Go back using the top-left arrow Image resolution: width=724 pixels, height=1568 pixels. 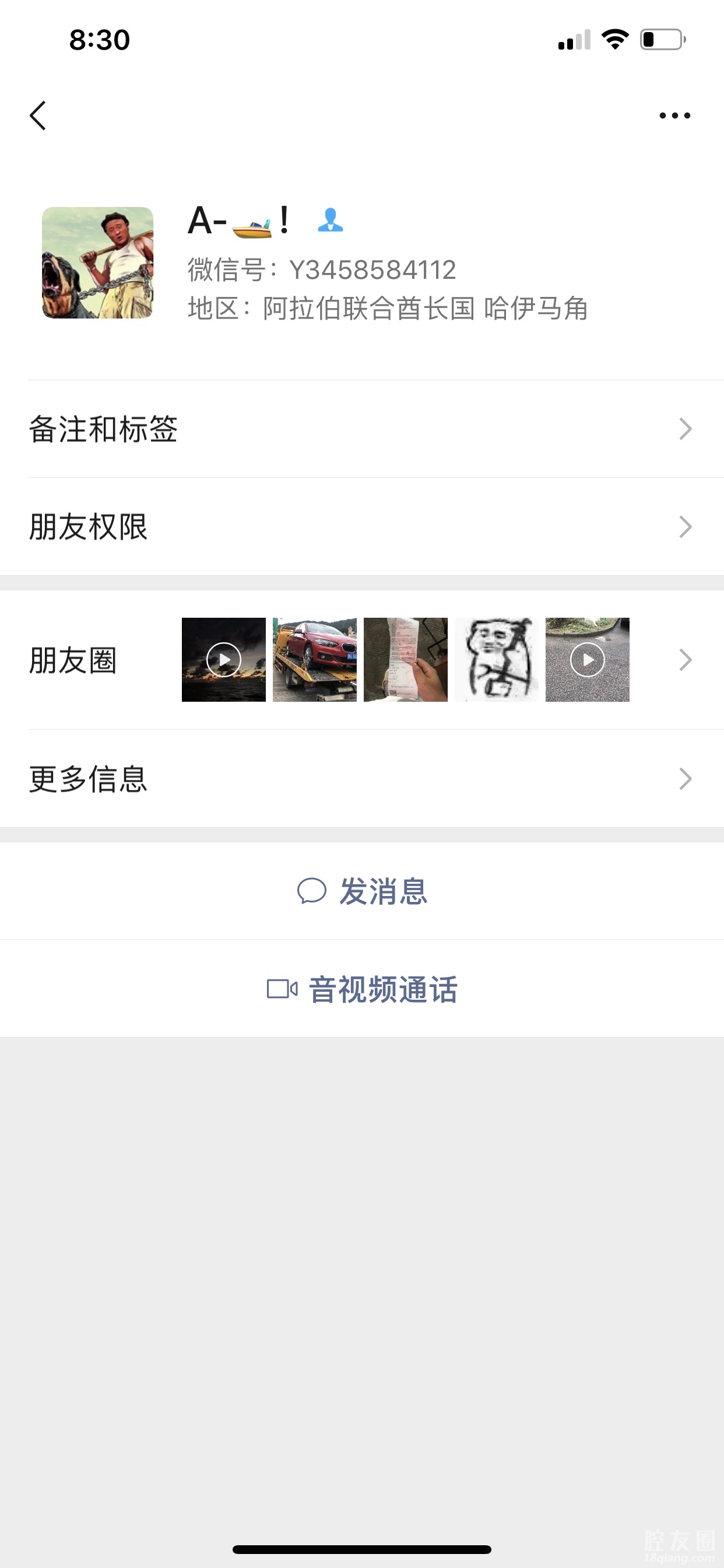pyautogui.click(x=38, y=116)
